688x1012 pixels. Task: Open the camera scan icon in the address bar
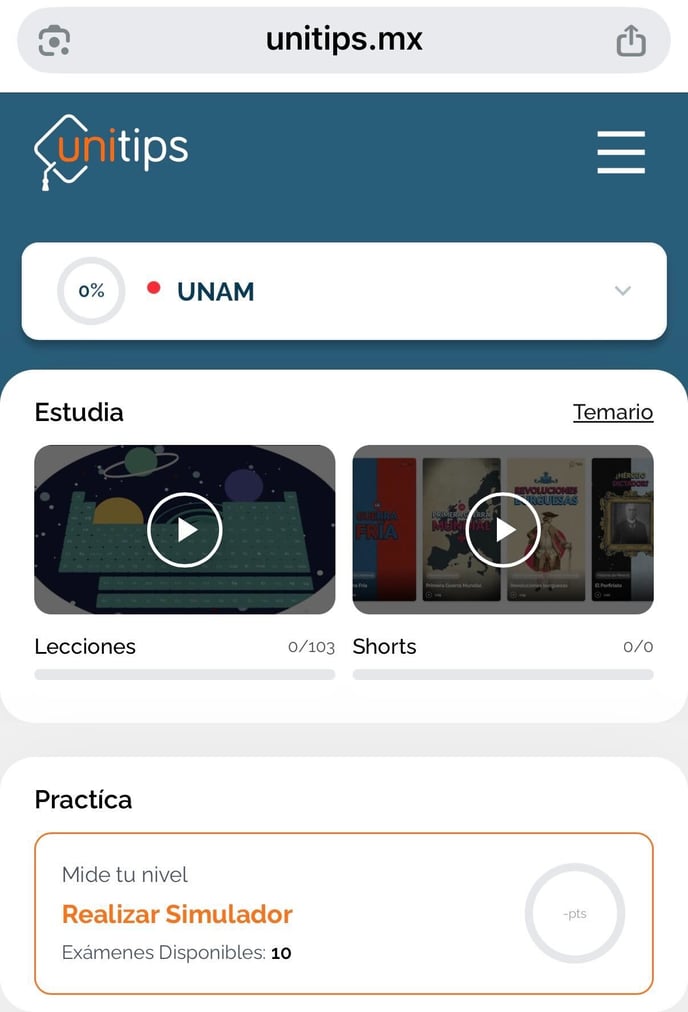54,41
